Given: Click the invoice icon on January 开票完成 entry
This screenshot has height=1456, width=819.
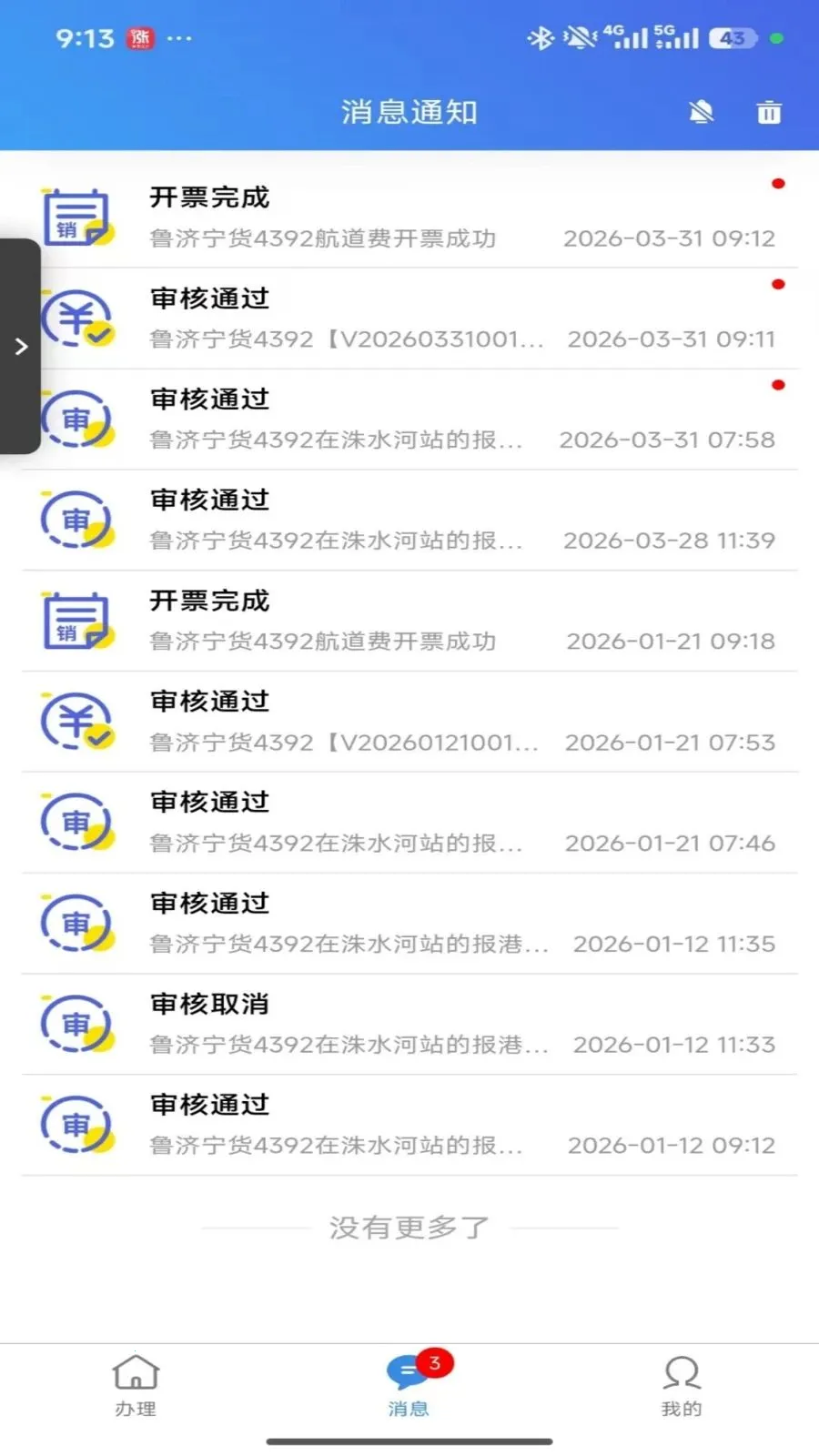Looking at the screenshot, I should [78, 620].
